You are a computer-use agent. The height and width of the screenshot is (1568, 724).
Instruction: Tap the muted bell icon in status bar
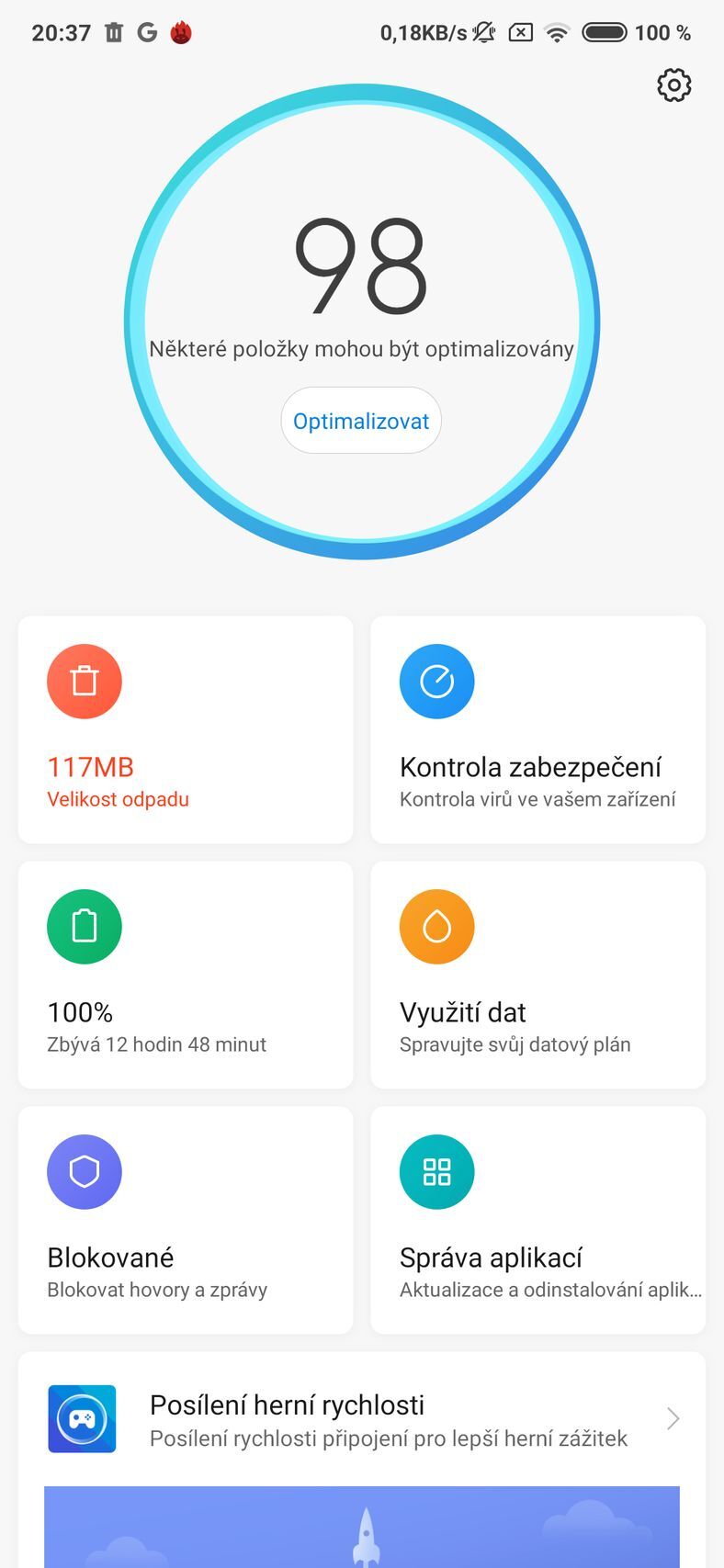coord(484,32)
